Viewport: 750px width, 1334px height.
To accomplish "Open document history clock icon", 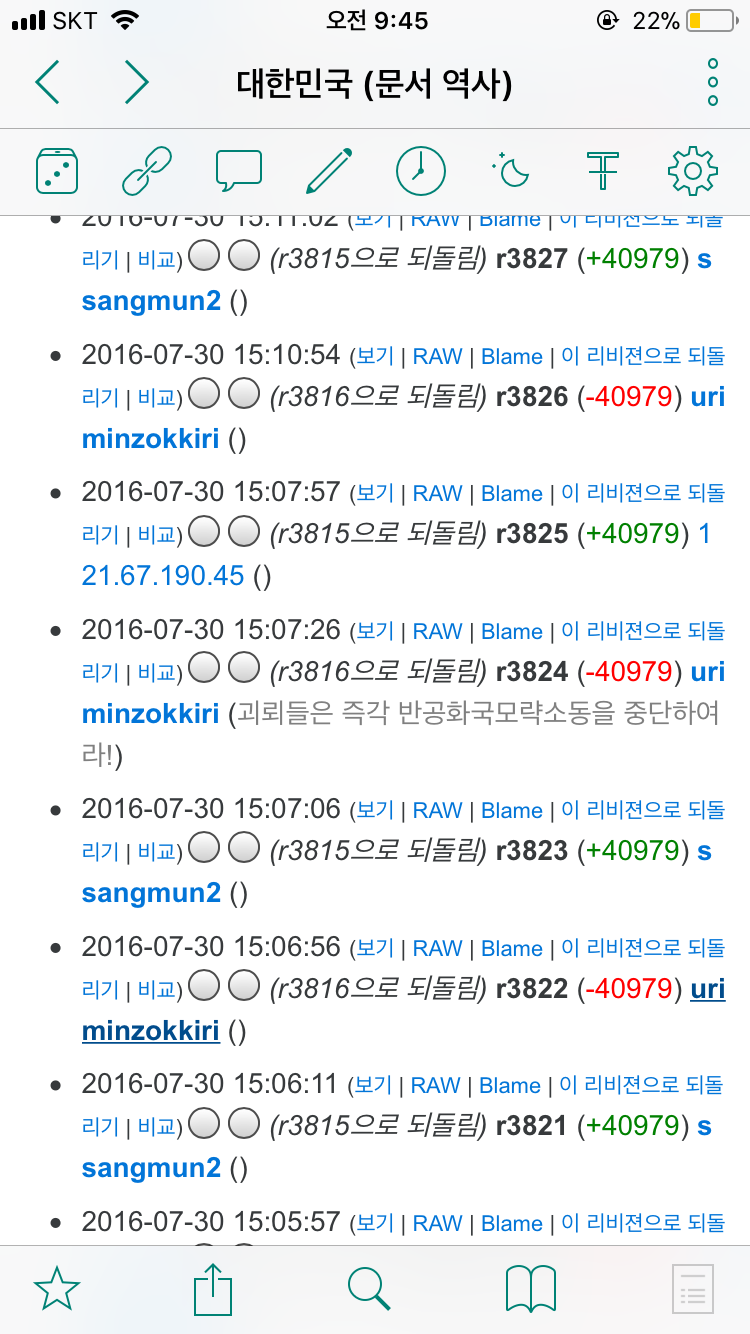I will (x=420, y=171).
